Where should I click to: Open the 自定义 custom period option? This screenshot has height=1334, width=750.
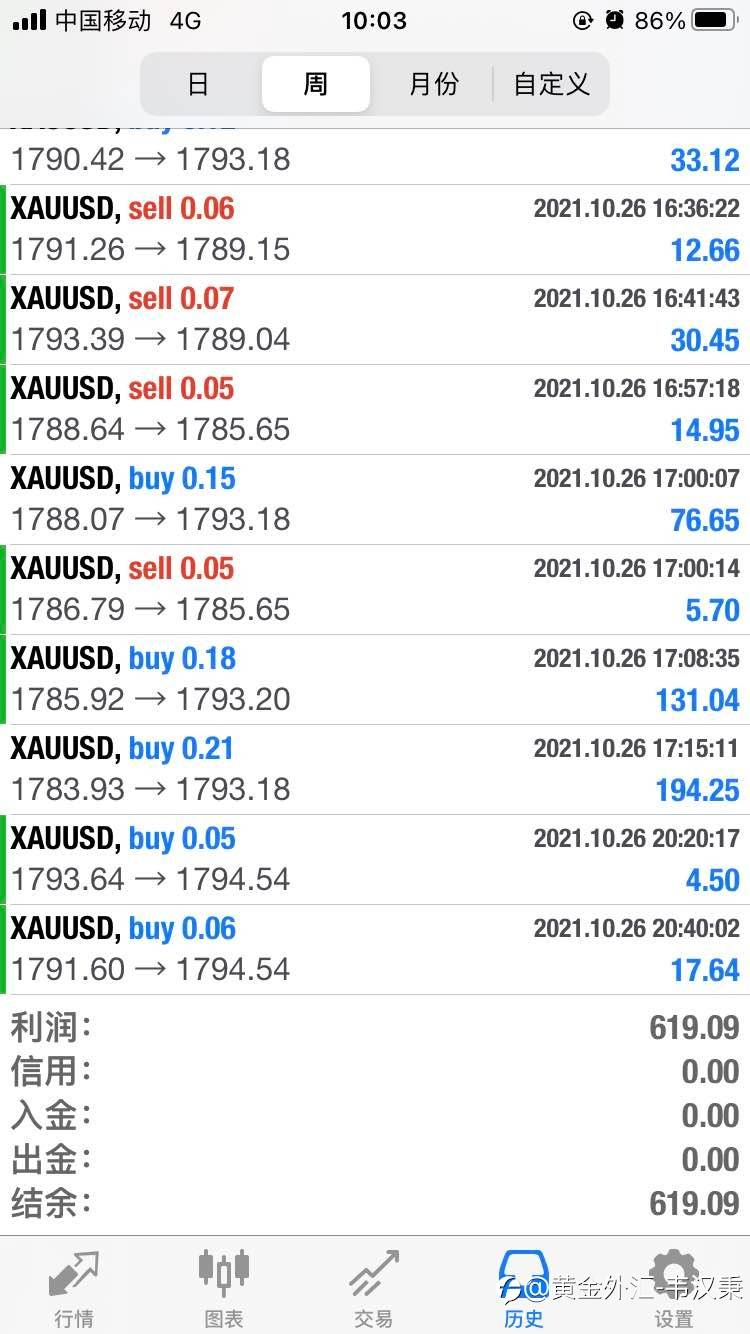click(x=551, y=84)
